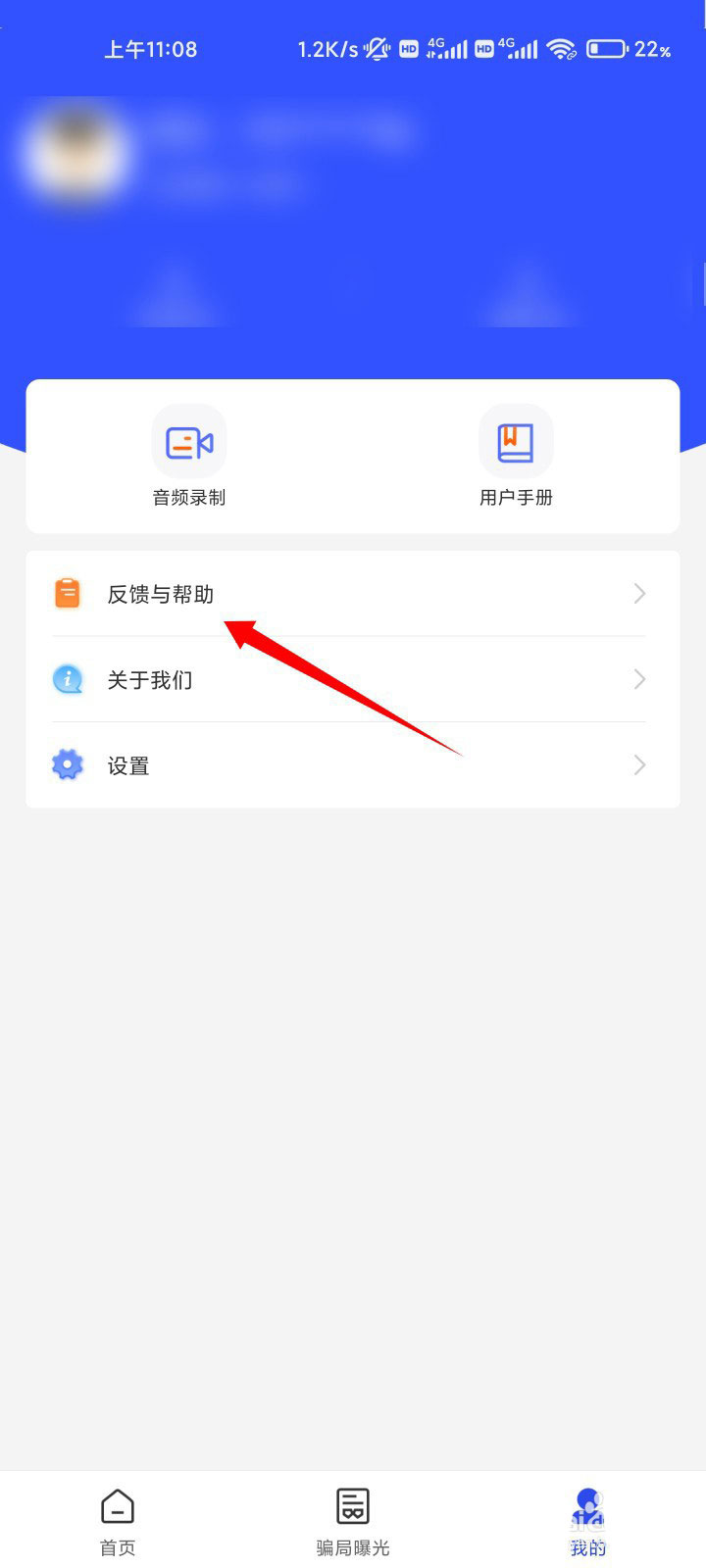
Task: Open the 设置 settings entry
Action: click(x=128, y=764)
